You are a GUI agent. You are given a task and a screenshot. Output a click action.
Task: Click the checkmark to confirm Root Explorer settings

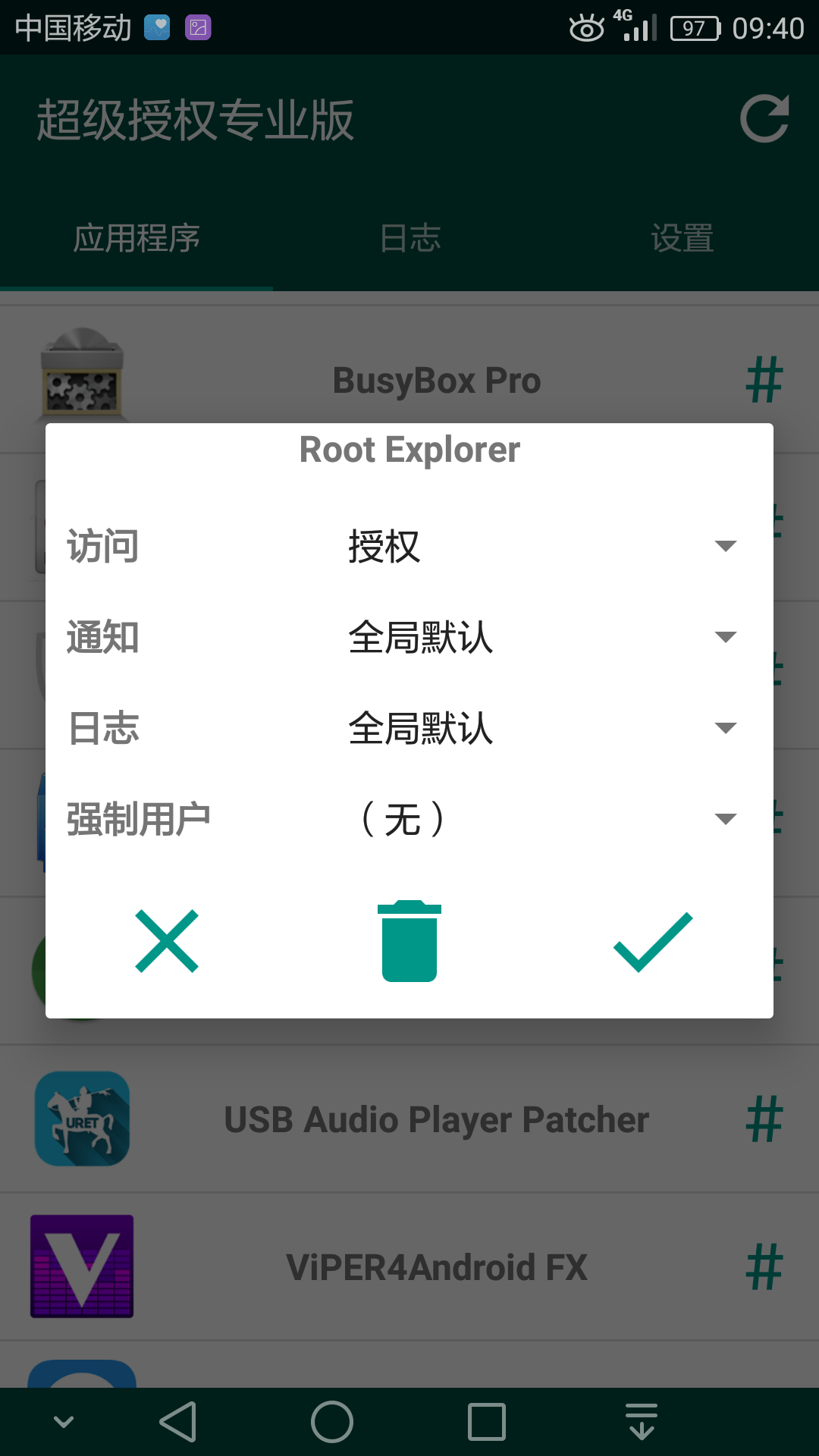click(x=651, y=943)
